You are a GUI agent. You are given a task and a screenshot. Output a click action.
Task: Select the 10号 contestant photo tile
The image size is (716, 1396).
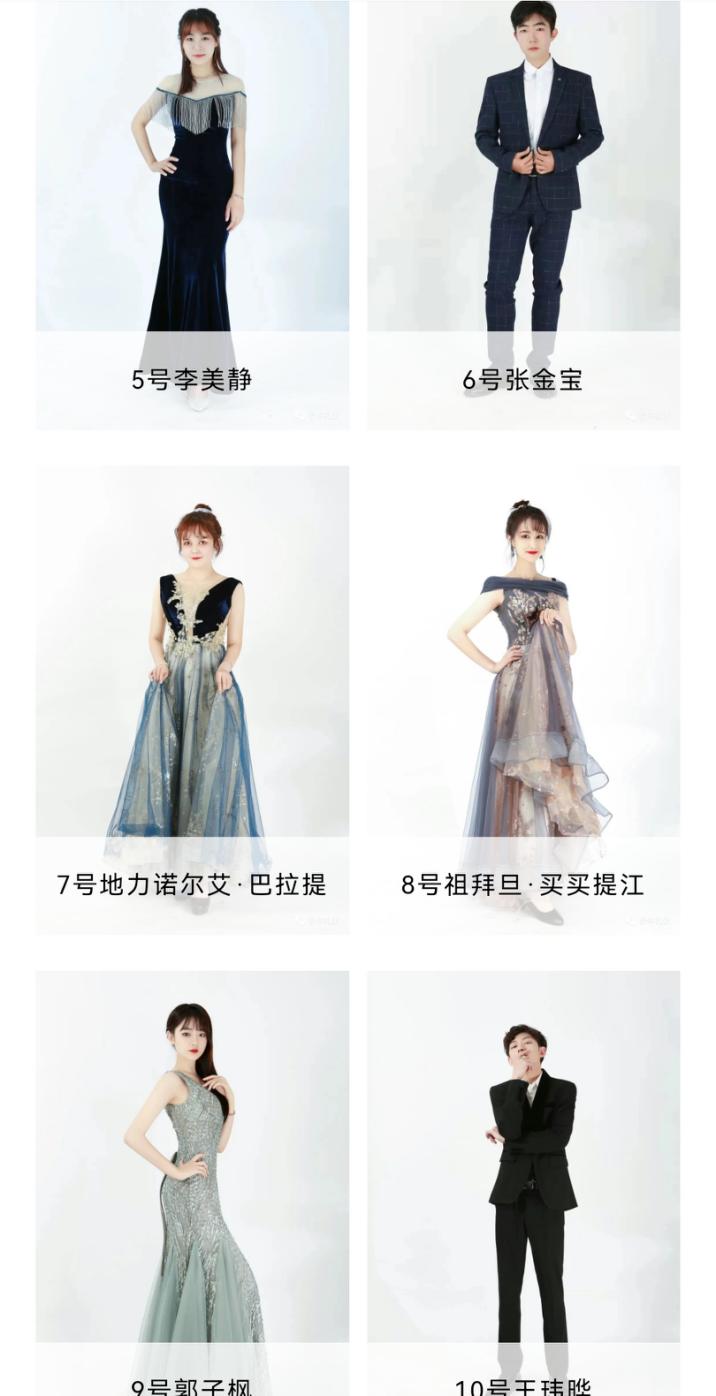523,1170
